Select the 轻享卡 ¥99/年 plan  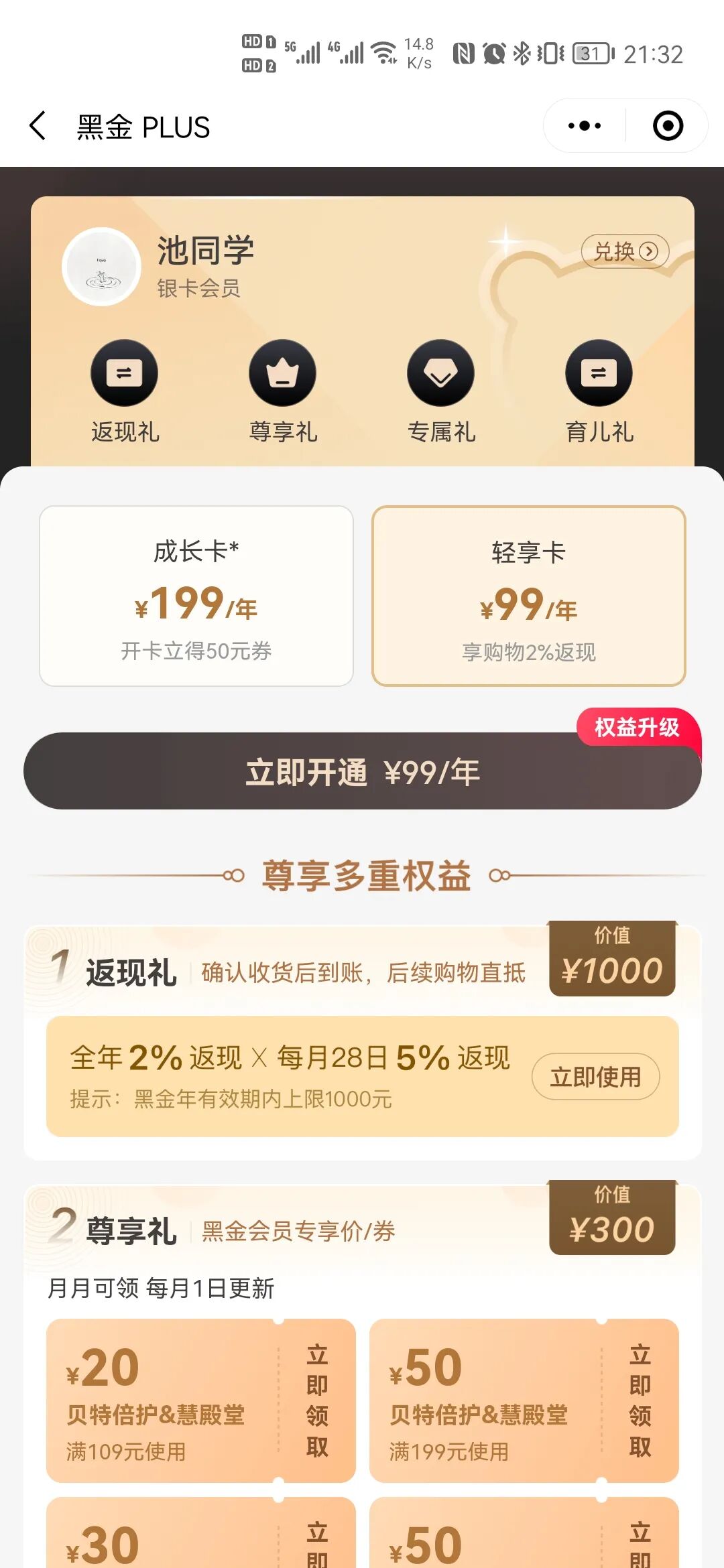pos(529,596)
